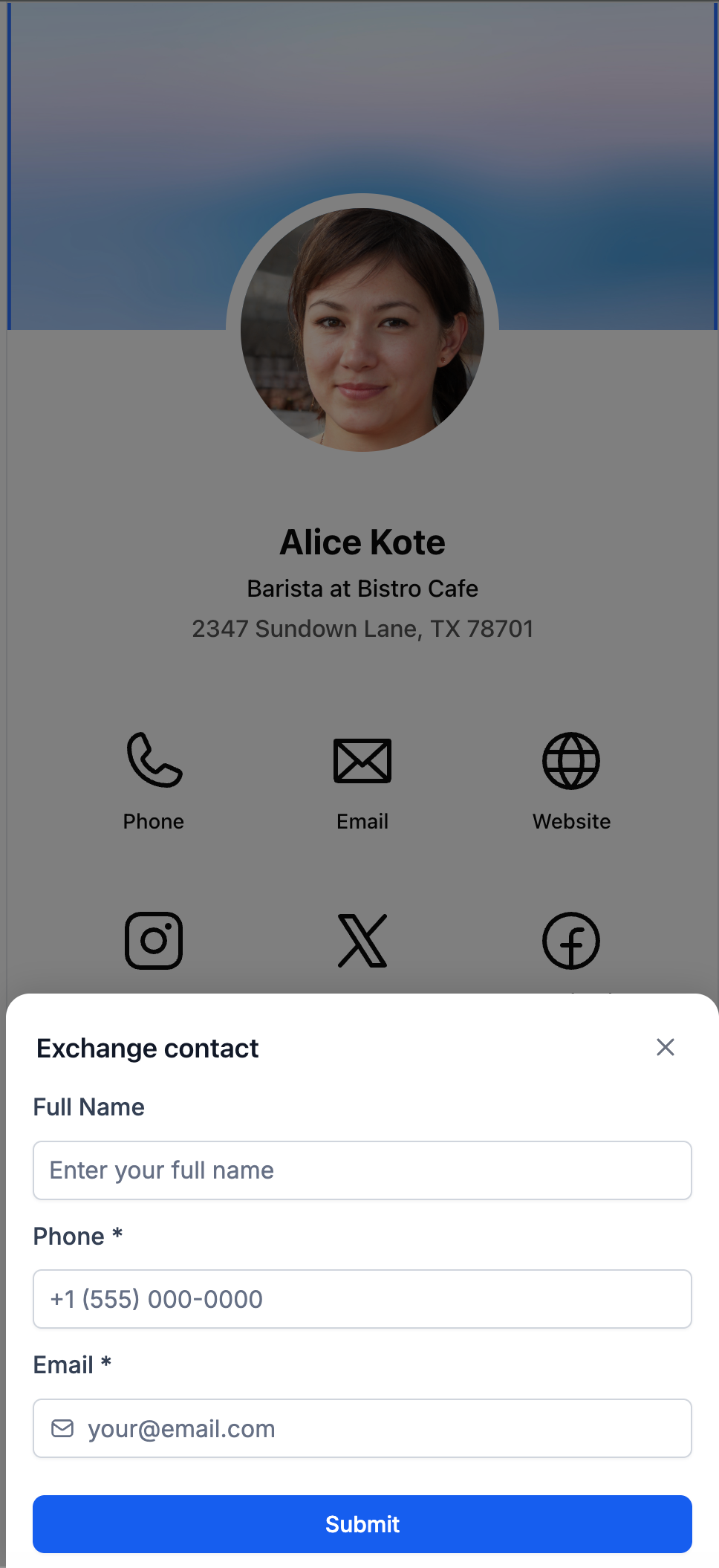
Task: Focus the Full Name input field
Action: pos(362,1170)
